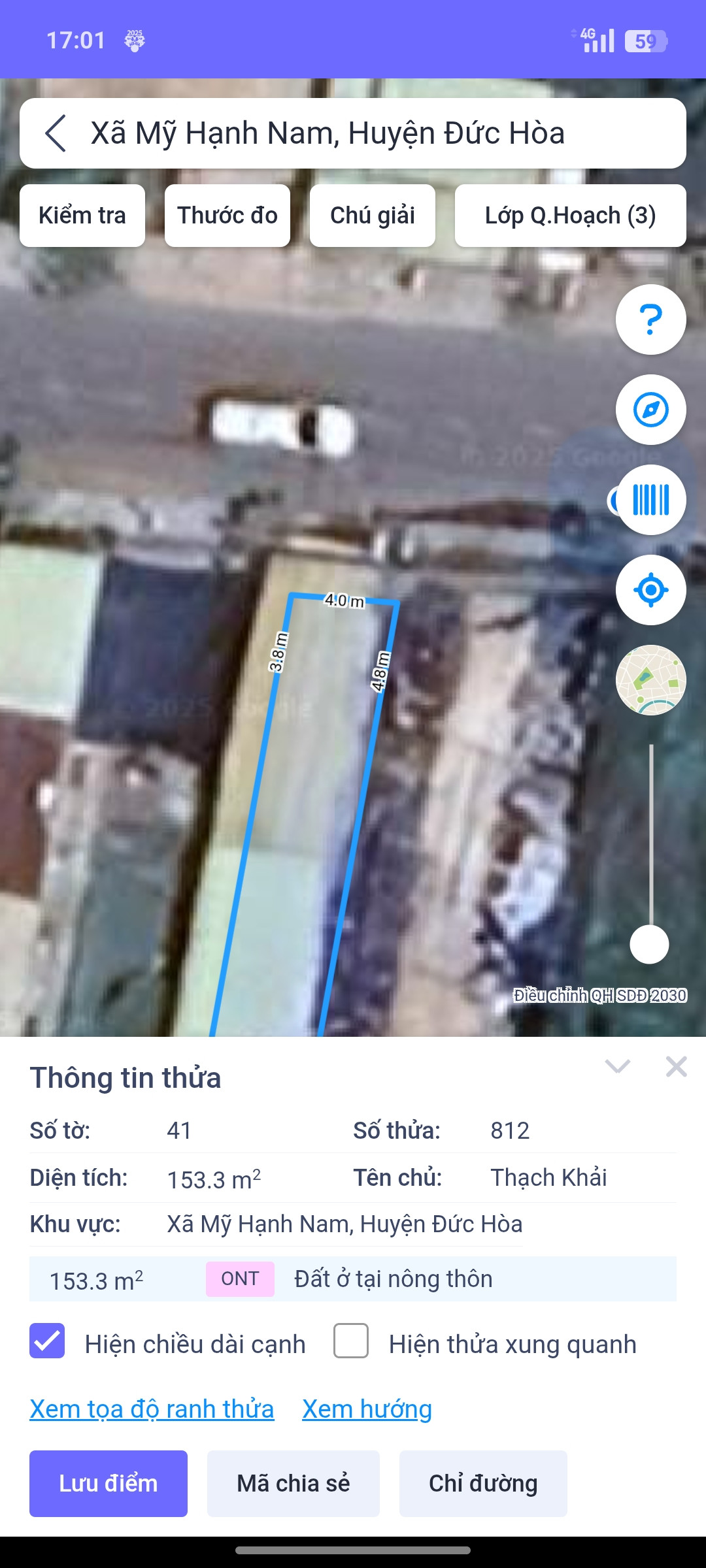706x1568 pixels.
Task: Open Xem tọa độ ranh thửa link
Action: tap(152, 1409)
